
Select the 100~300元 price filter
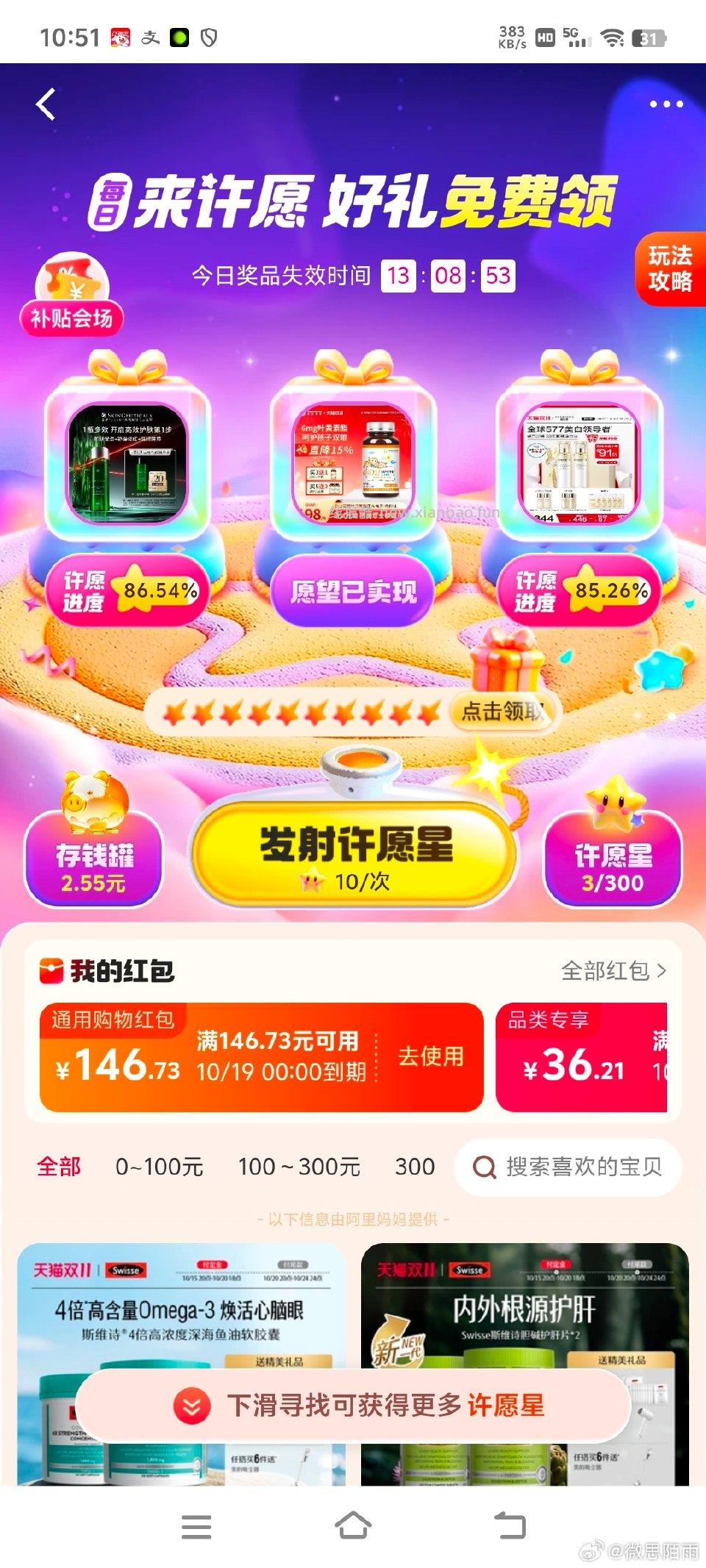(297, 1166)
